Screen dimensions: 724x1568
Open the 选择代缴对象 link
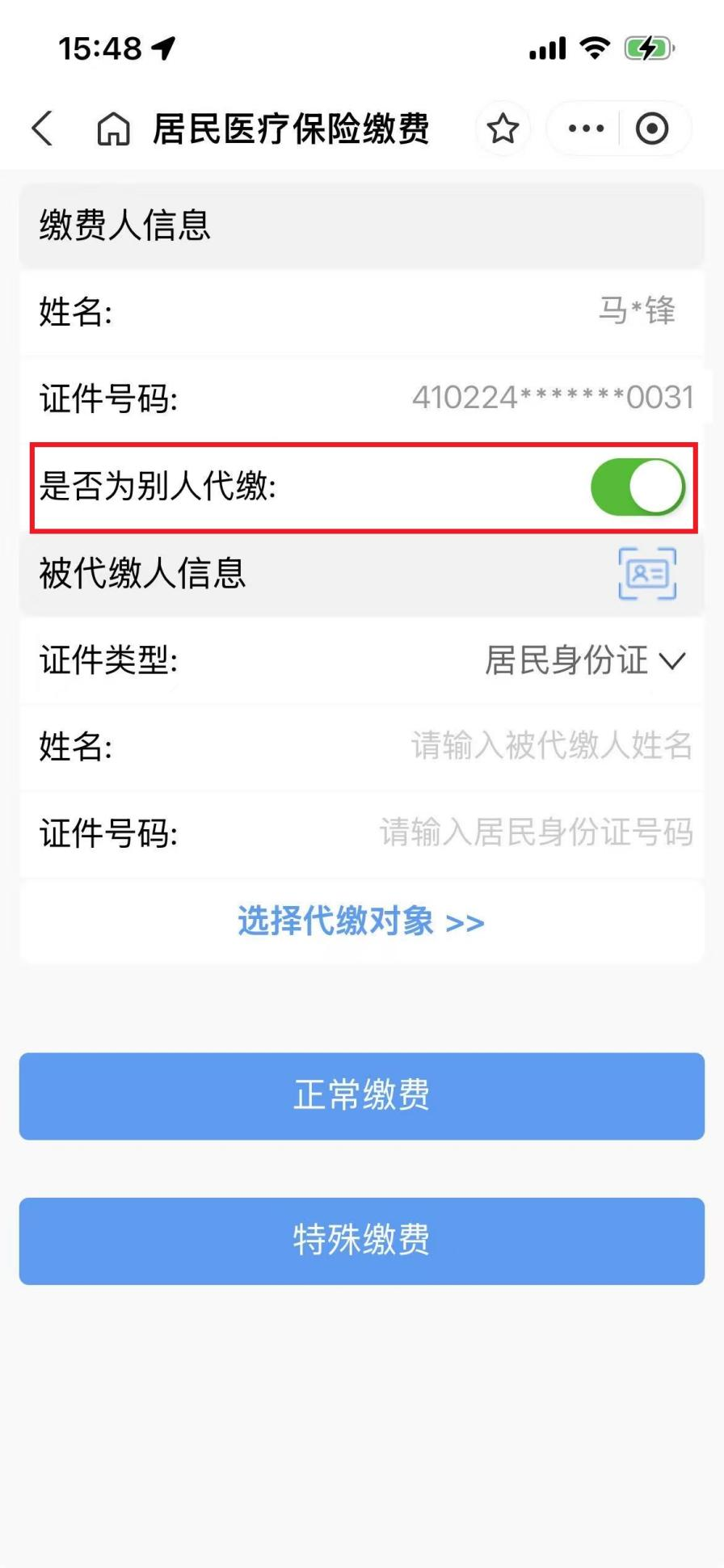361,921
